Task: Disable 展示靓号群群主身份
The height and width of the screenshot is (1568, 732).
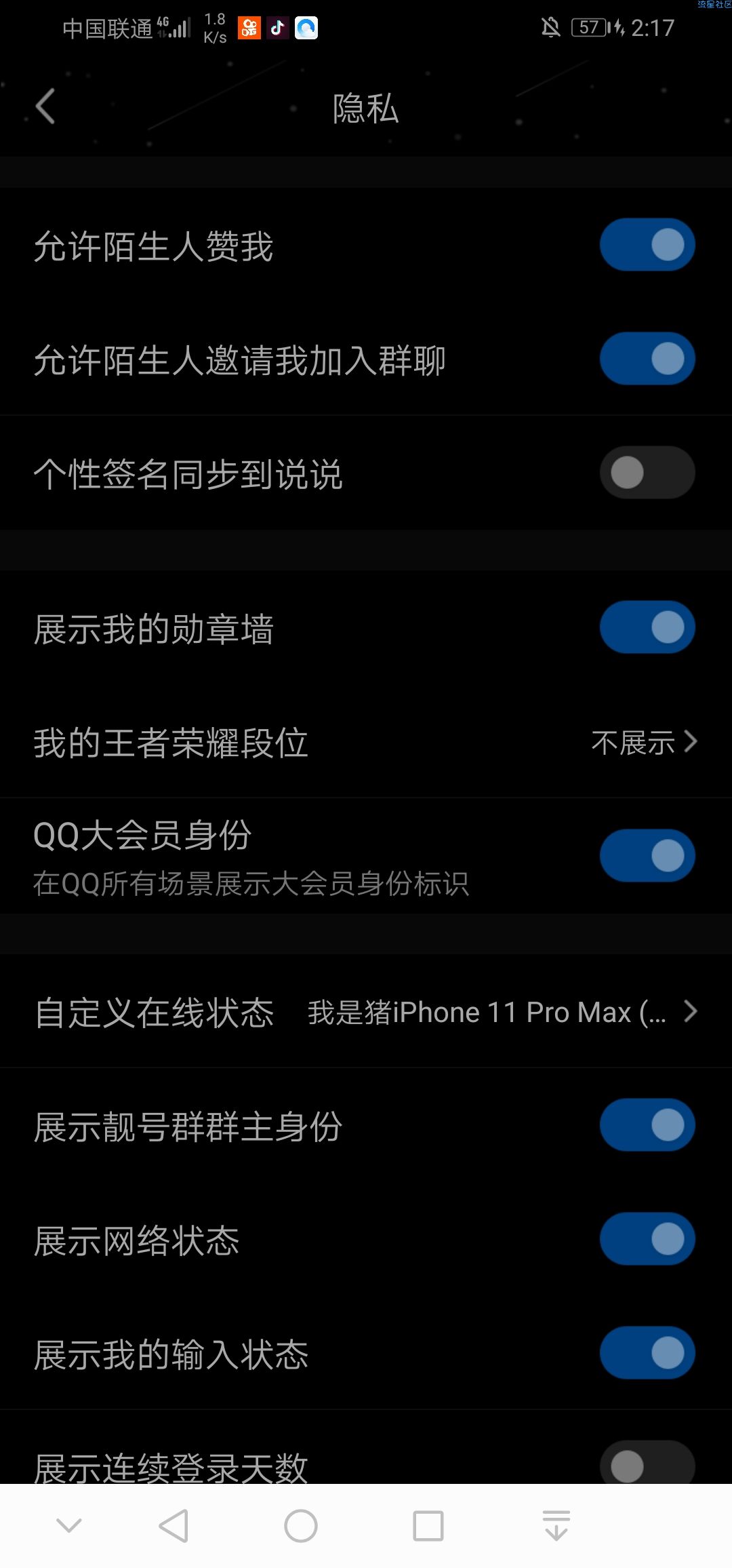Action: coord(647,1125)
